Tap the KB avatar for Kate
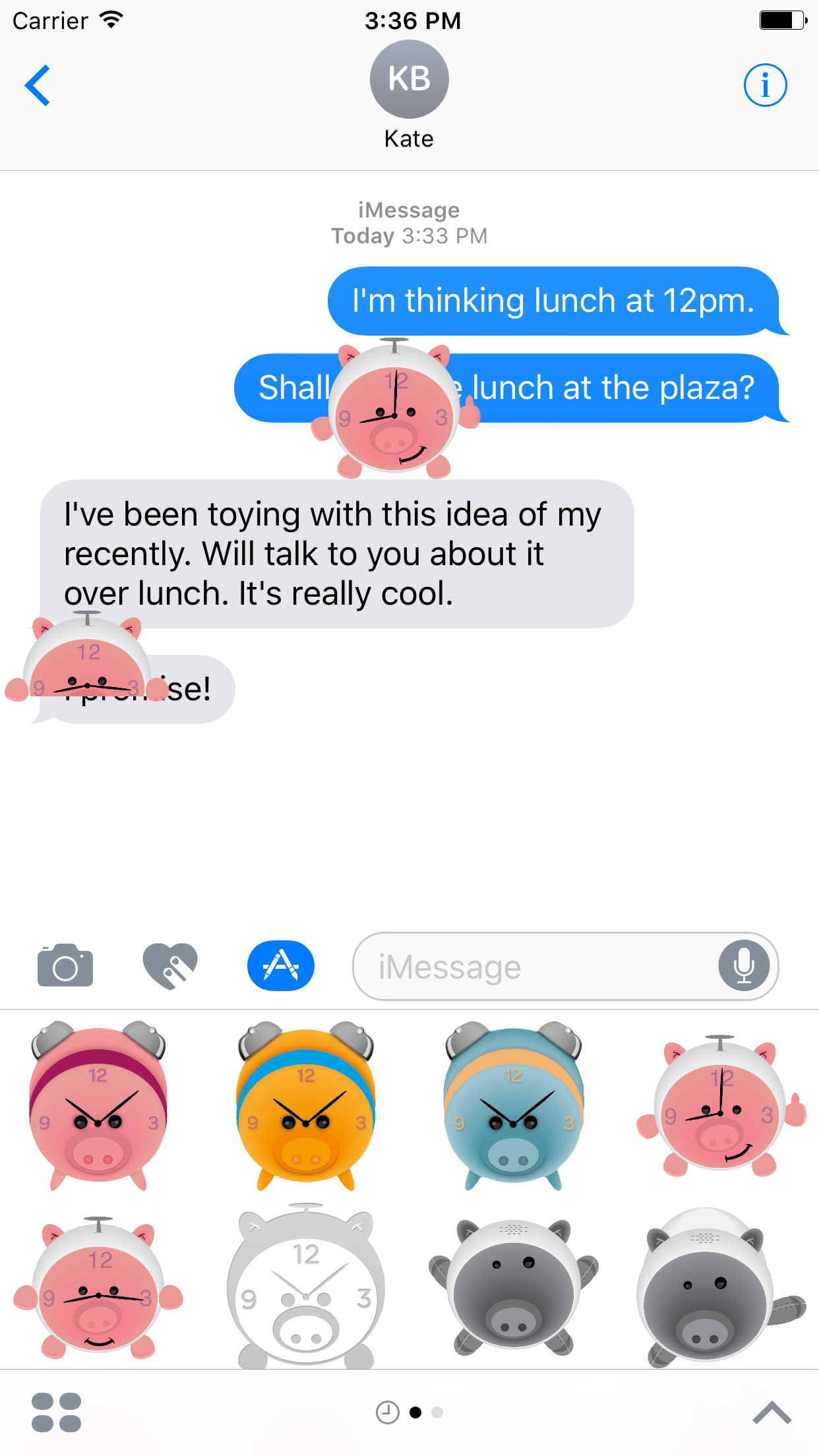Screen dimensions: 819x1456 [409, 78]
